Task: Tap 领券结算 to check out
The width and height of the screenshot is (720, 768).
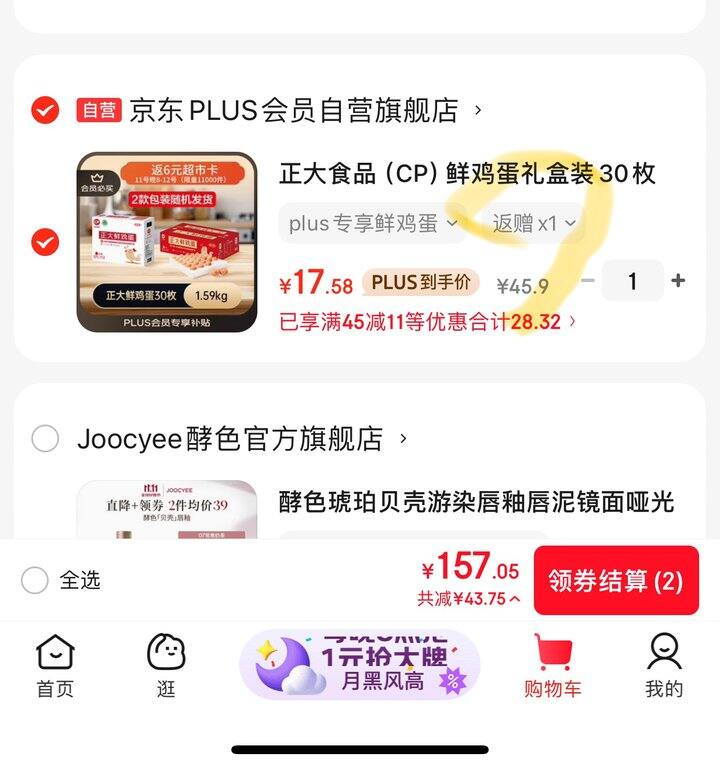Action: click(615, 580)
